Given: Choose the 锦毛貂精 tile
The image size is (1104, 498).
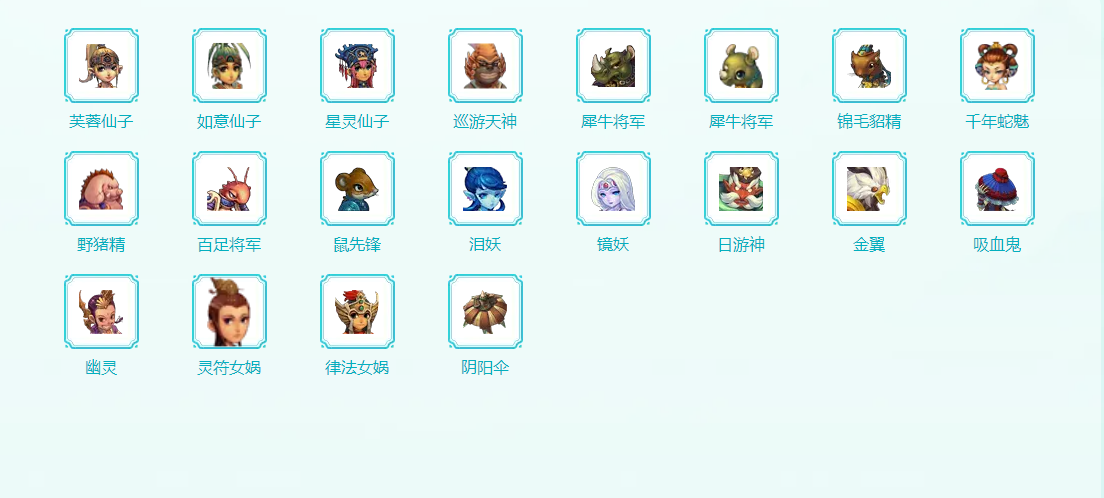Looking at the screenshot, I should pyautogui.click(x=869, y=66).
